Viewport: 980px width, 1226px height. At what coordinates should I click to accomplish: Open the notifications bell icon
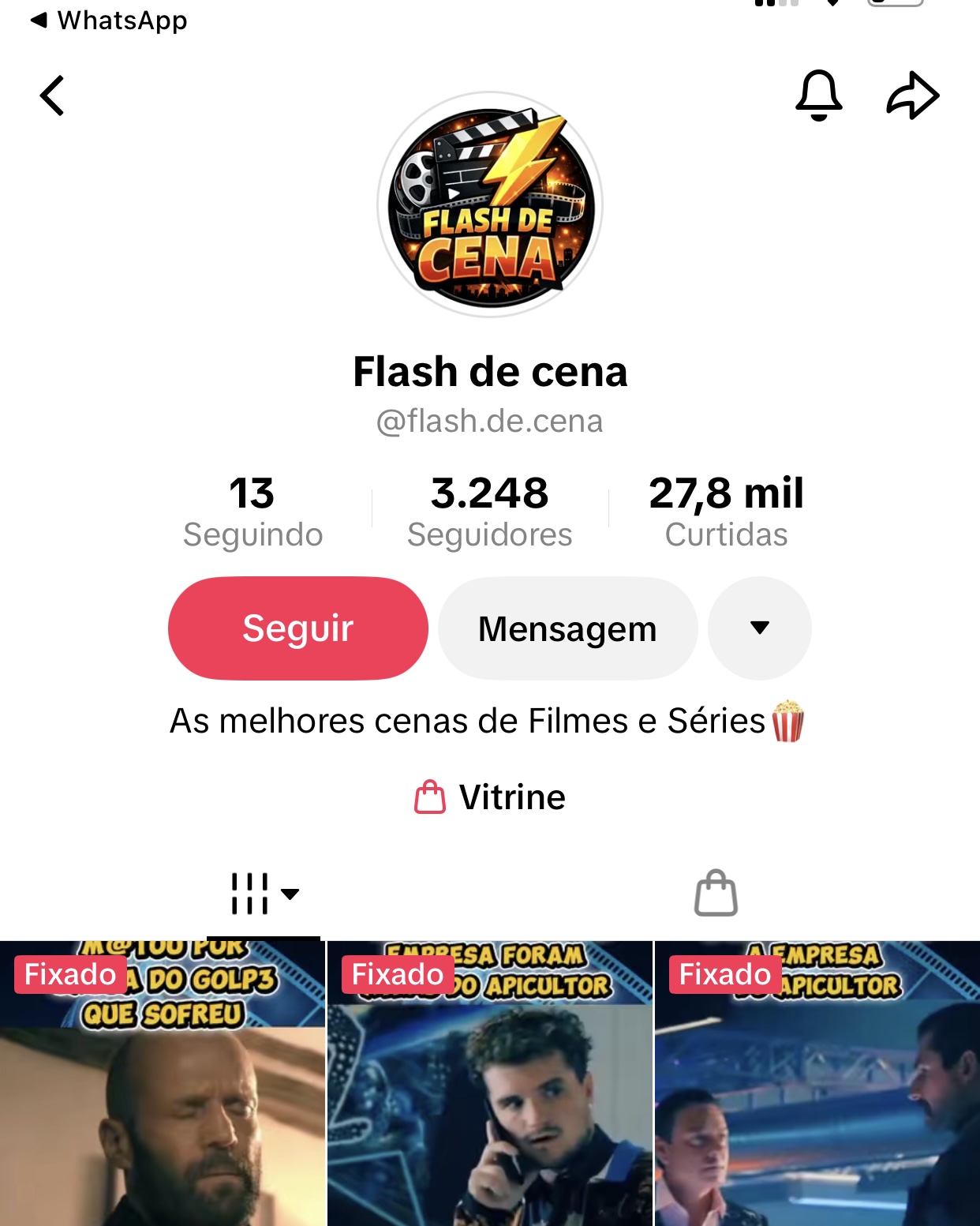pyautogui.click(x=819, y=94)
